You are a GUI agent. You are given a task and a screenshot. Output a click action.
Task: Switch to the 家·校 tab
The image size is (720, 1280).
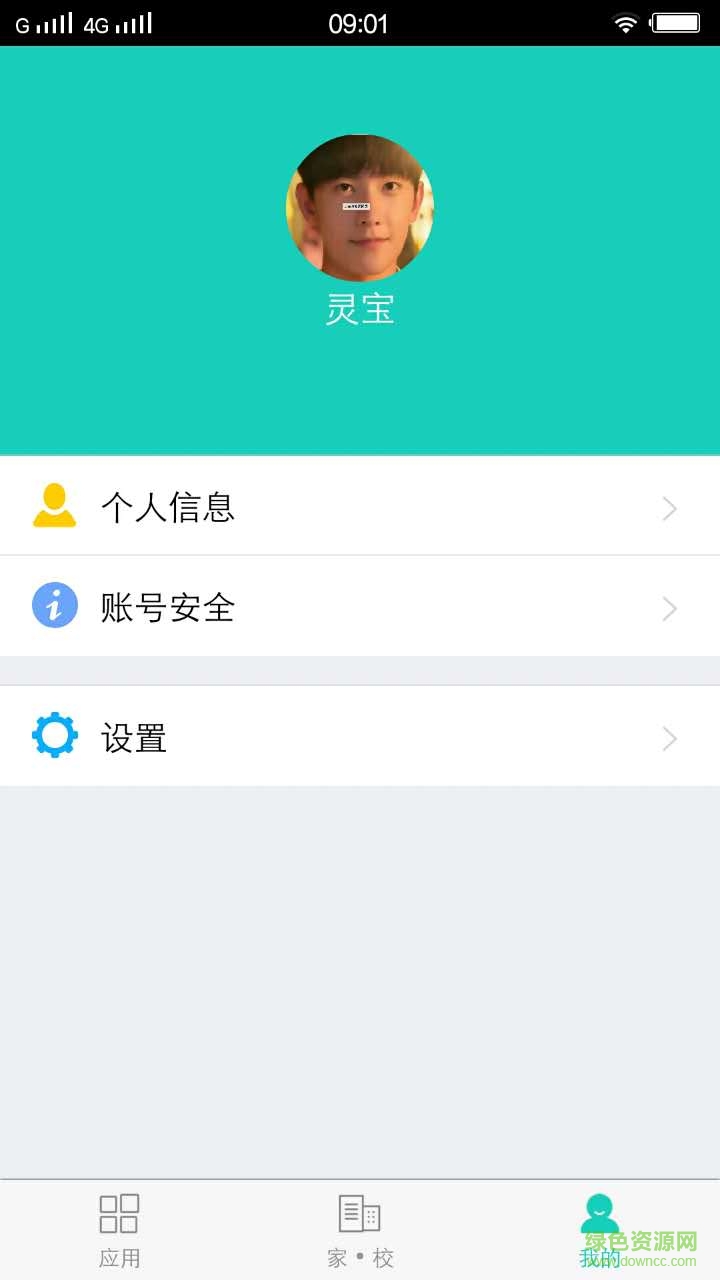pyautogui.click(x=360, y=1230)
